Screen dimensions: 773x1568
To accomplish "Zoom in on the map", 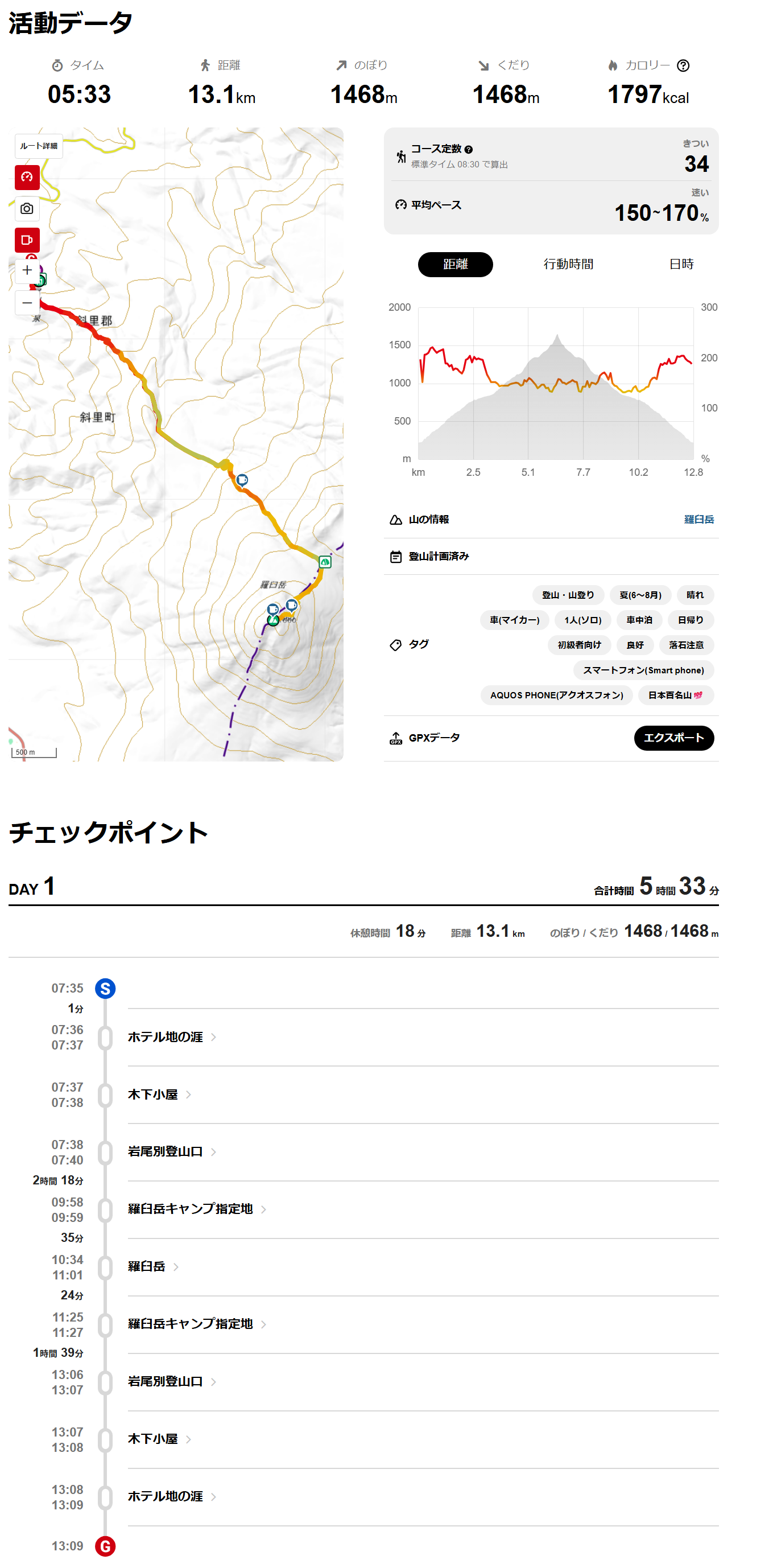I will point(27,270).
